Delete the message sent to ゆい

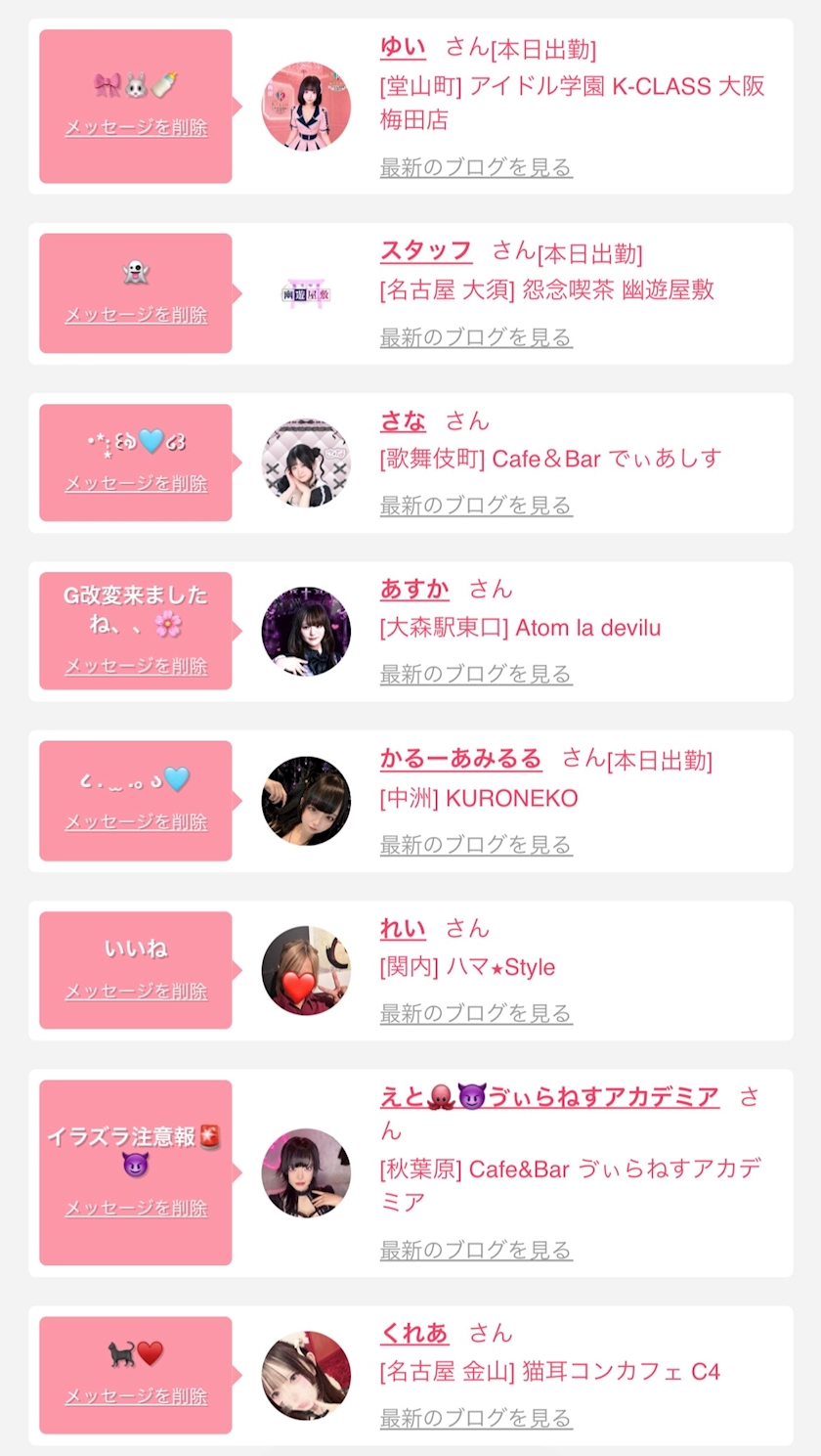tap(136, 127)
